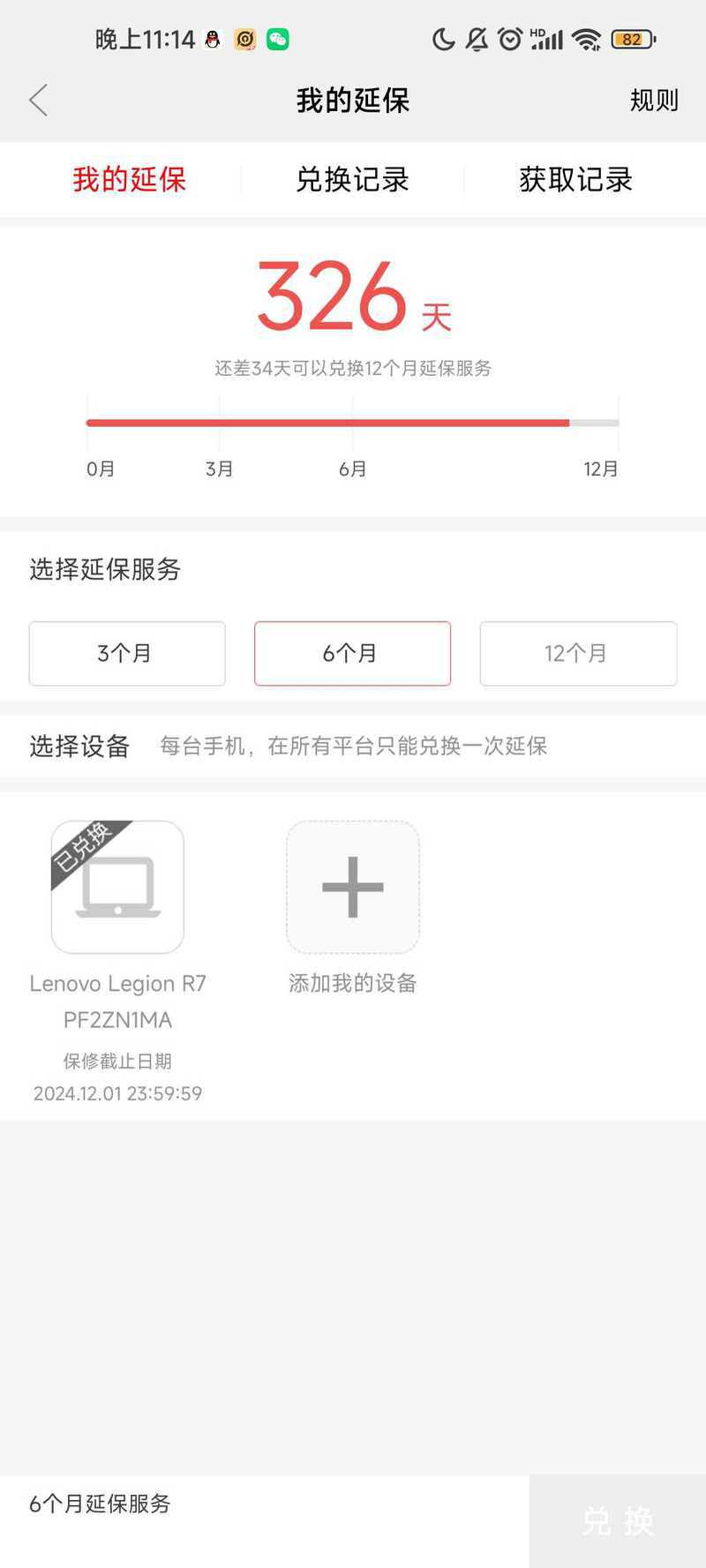Switch to the 兑换记录 tab
This screenshot has height=1568, width=706.
coord(352,180)
